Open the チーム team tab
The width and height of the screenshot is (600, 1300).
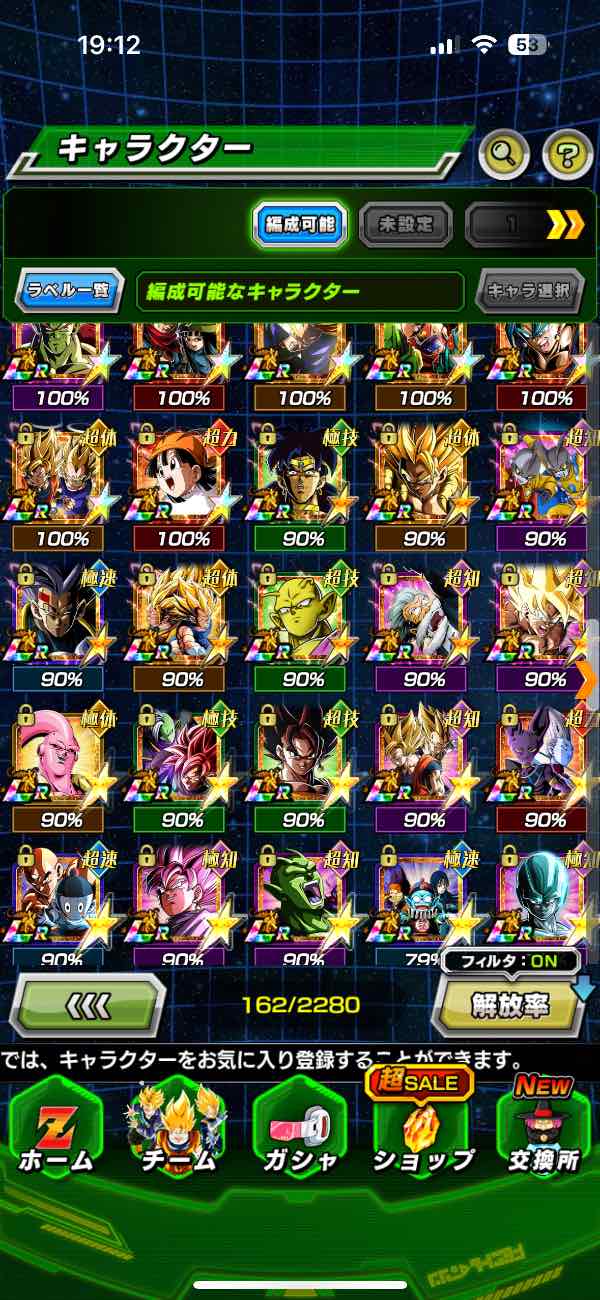click(176, 1127)
